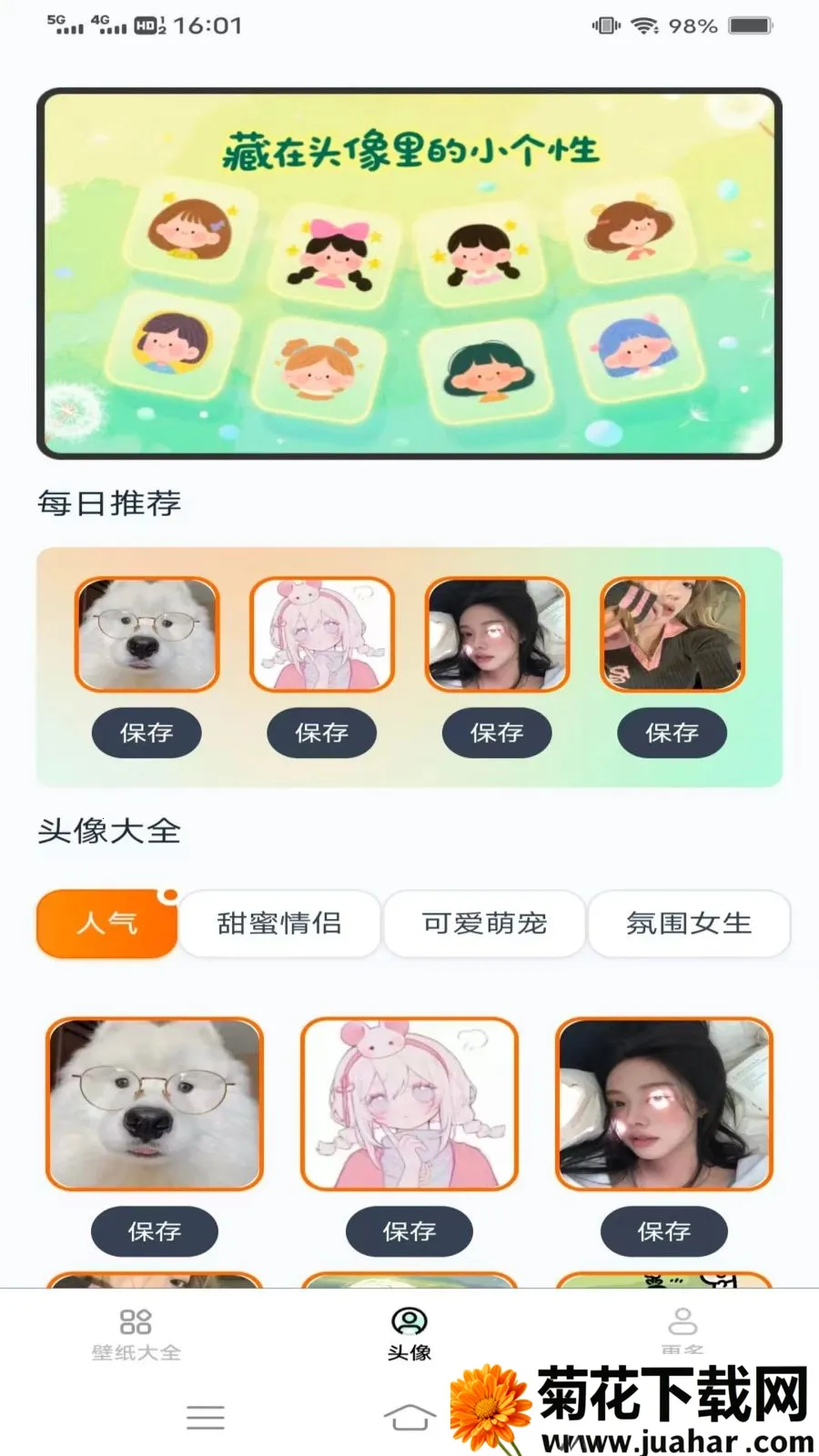This screenshot has height=1456, width=819.
Task: Switch to the 甜蜜情侣 category
Action: [x=279, y=924]
